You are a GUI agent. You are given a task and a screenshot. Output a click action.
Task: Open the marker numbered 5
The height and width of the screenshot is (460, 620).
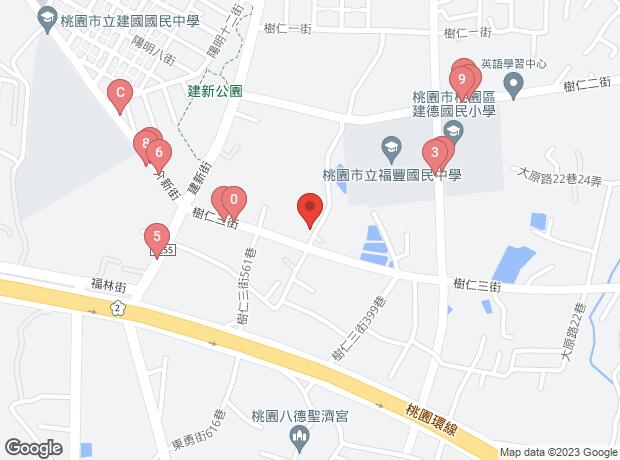[x=155, y=238]
